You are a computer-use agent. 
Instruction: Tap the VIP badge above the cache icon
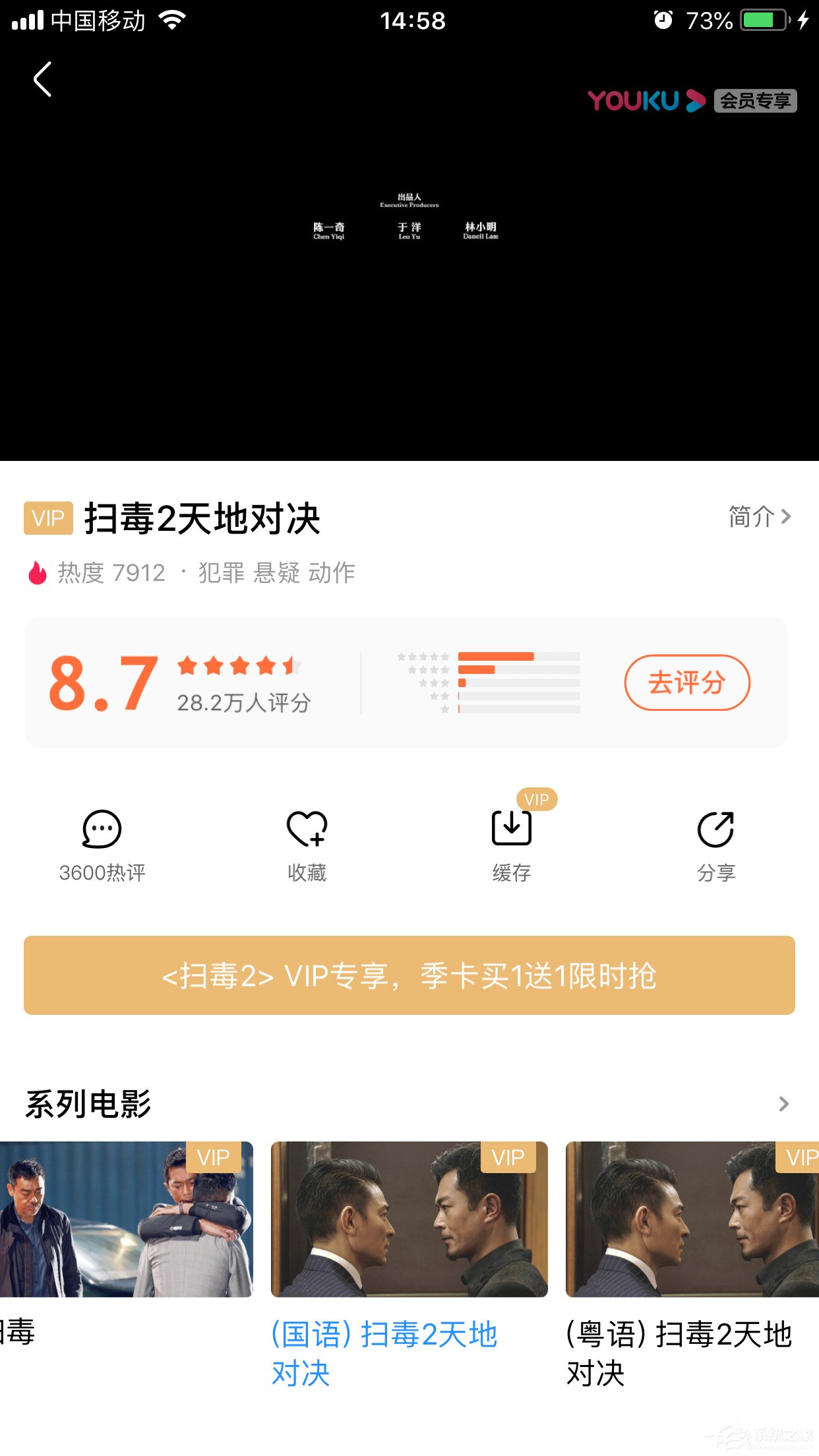pyautogui.click(x=536, y=799)
